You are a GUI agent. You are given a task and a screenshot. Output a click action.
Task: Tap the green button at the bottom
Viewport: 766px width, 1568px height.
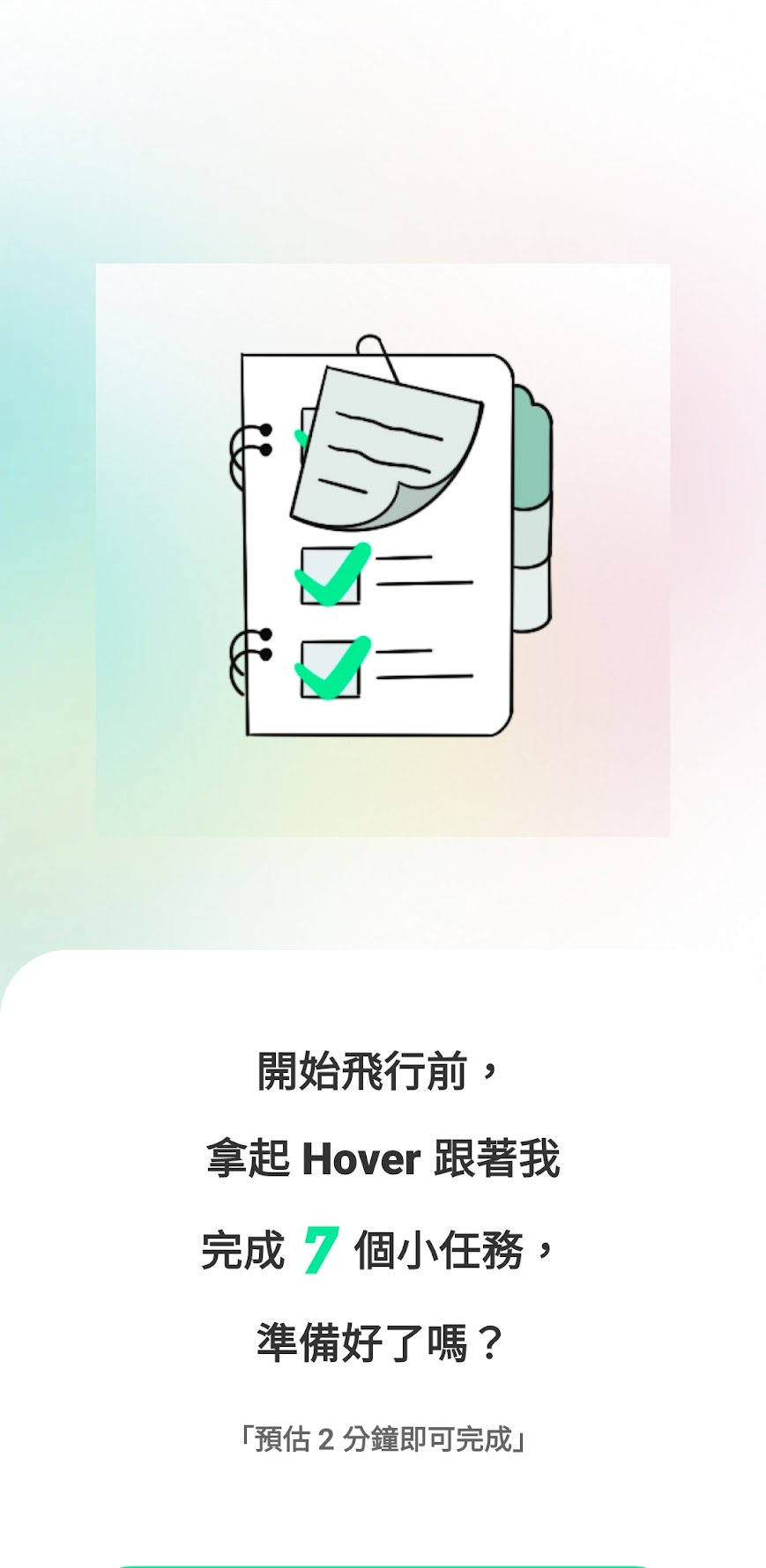[x=383, y=1564]
